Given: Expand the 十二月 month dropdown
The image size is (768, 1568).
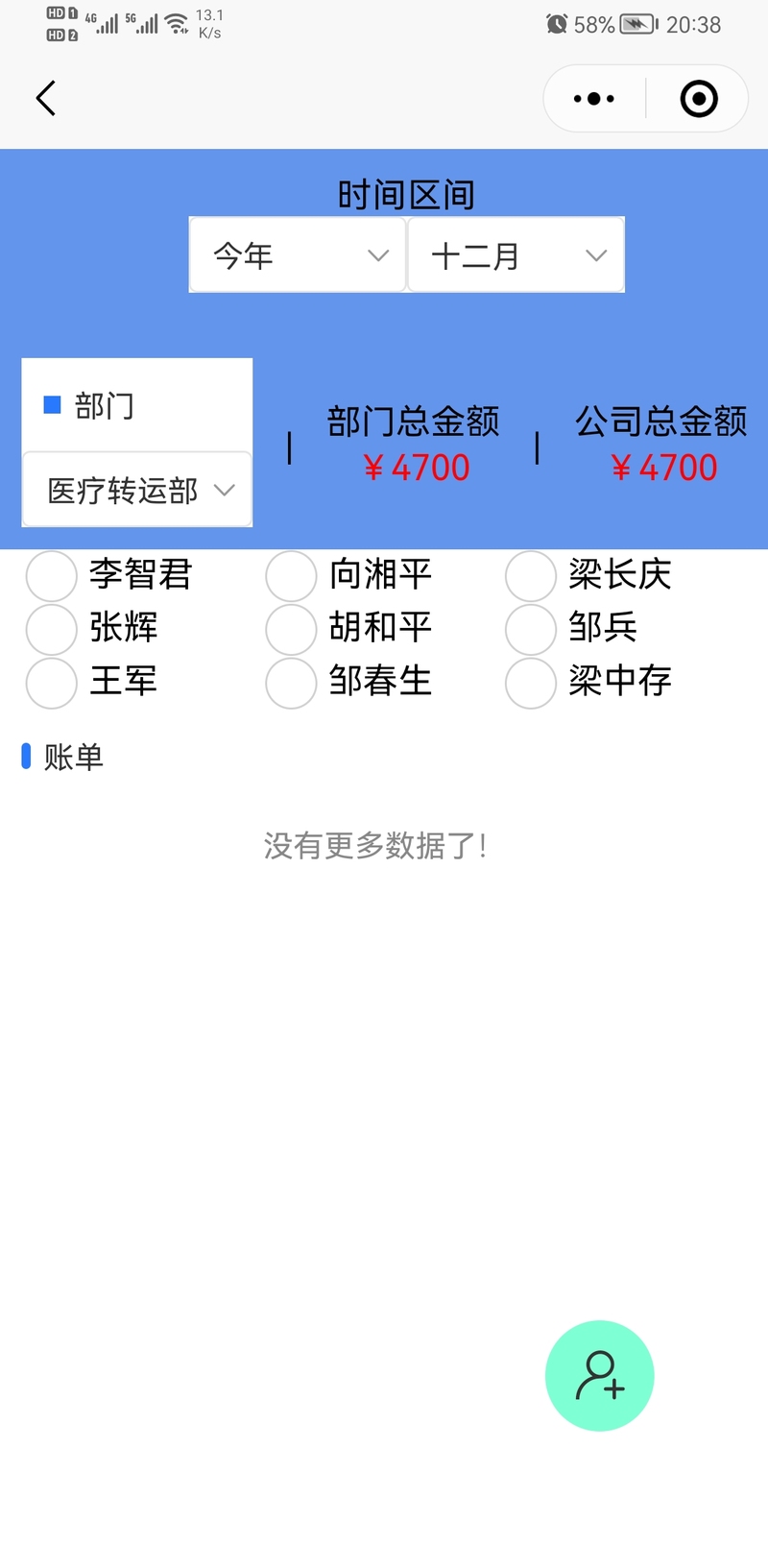Looking at the screenshot, I should pos(516,254).
